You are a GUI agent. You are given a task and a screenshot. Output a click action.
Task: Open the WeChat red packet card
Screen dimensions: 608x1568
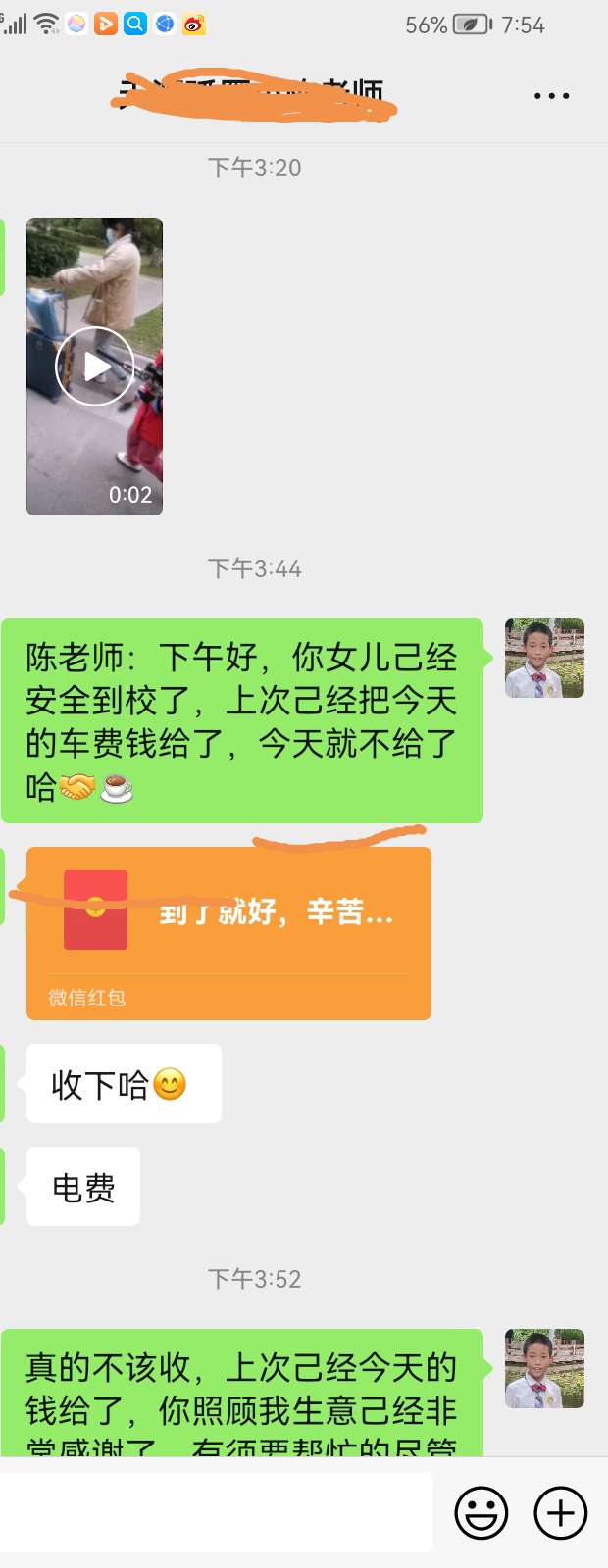pos(228,933)
